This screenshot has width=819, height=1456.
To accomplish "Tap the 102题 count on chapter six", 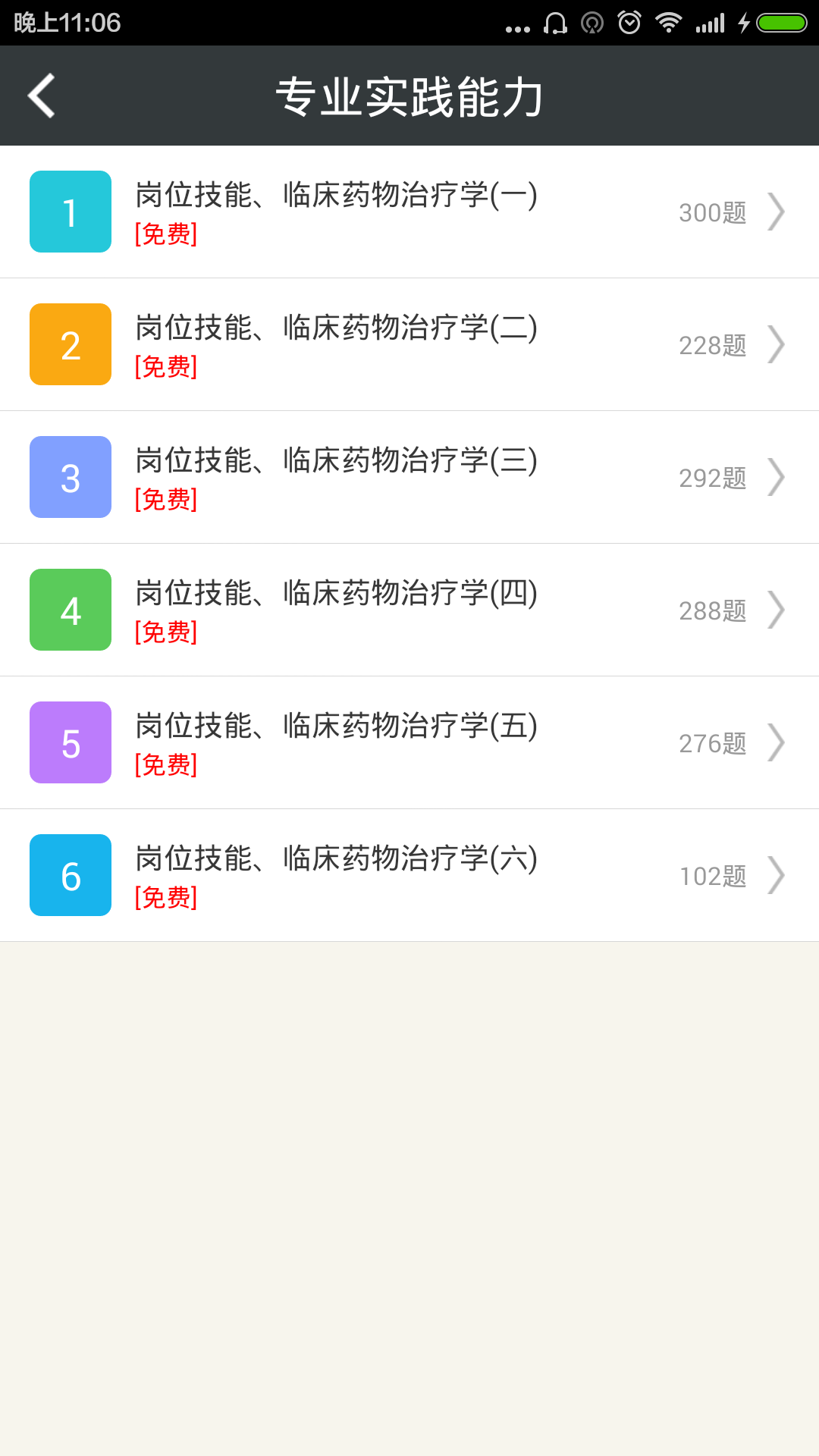I will pos(712,876).
